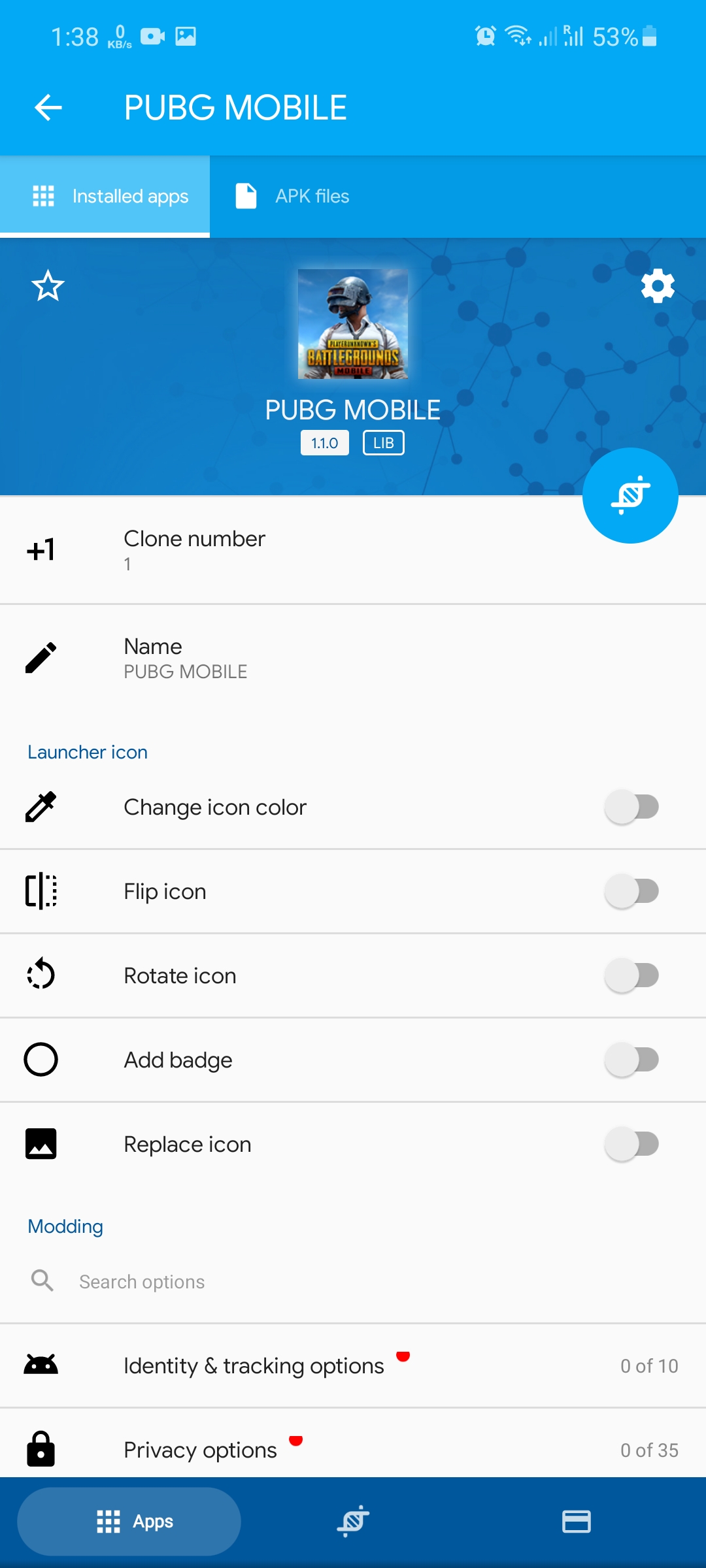The height and width of the screenshot is (1568, 706).
Task: Open the clones tab in bottom bar
Action: pyautogui.click(x=353, y=1522)
